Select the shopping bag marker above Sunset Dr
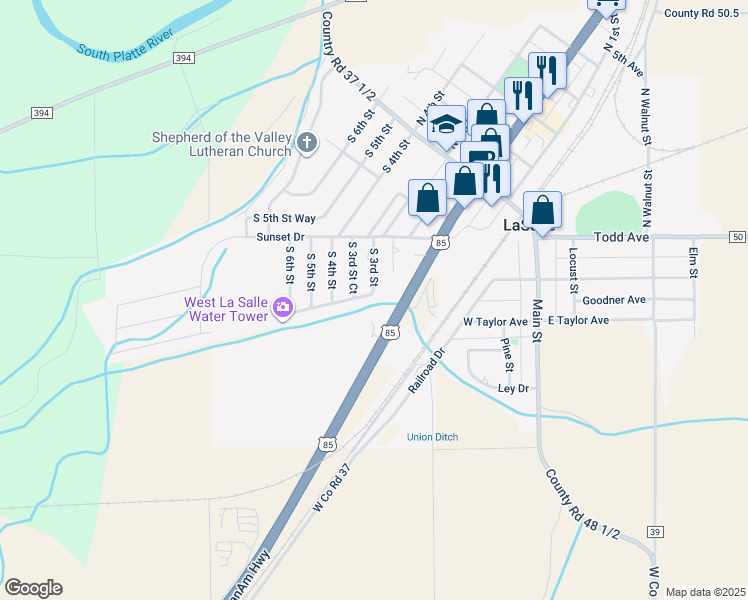 coord(428,197)
